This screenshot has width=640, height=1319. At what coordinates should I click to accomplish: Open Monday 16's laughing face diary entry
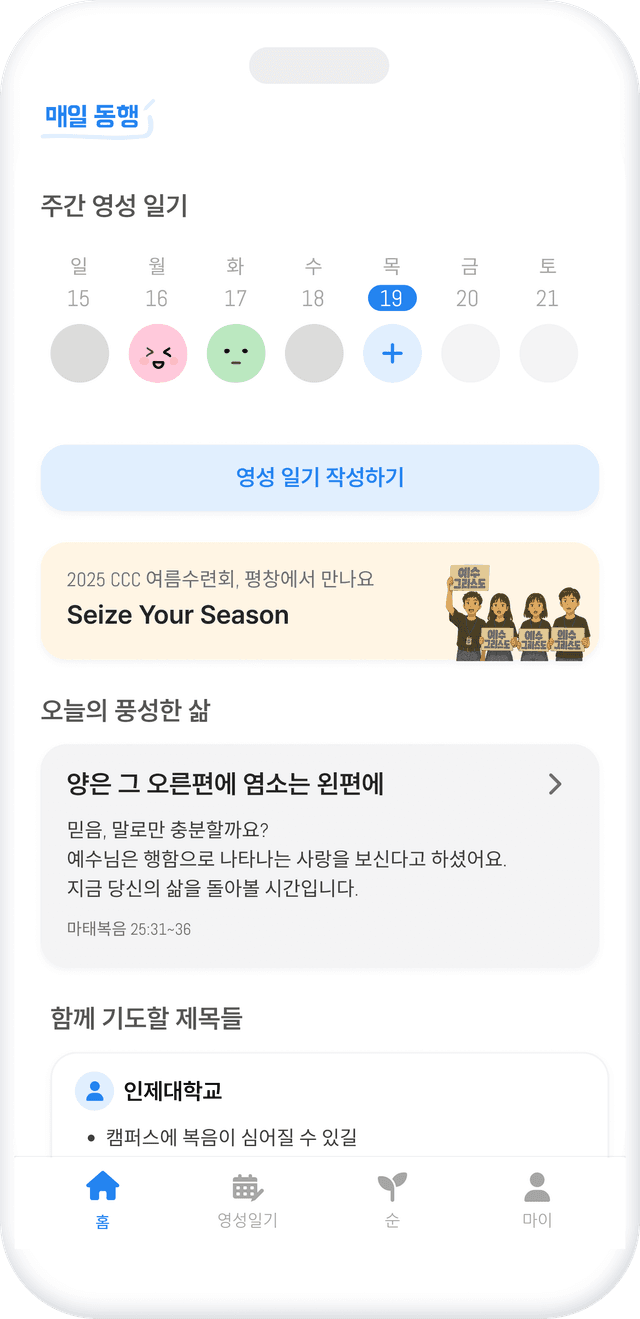tap(158, 353)
